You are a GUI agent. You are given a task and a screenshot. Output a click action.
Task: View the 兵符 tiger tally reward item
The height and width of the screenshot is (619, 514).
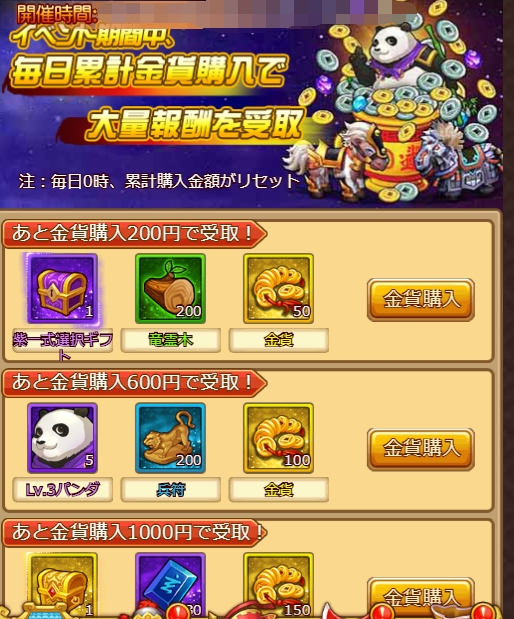(171, 438)
